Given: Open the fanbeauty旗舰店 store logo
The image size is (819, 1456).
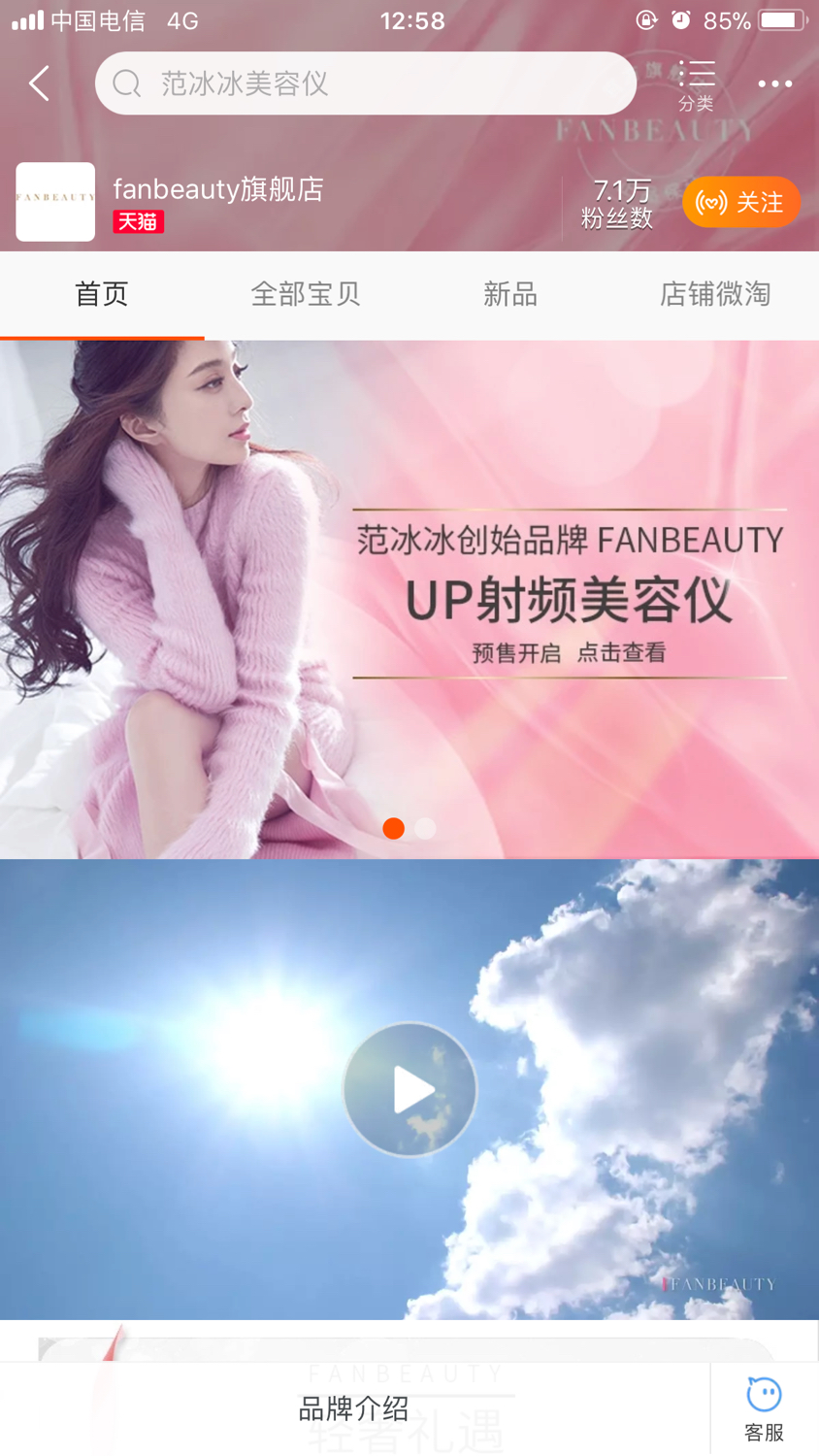Looking at the screenshot, I should pyautogui.click(x=55, y=201).
